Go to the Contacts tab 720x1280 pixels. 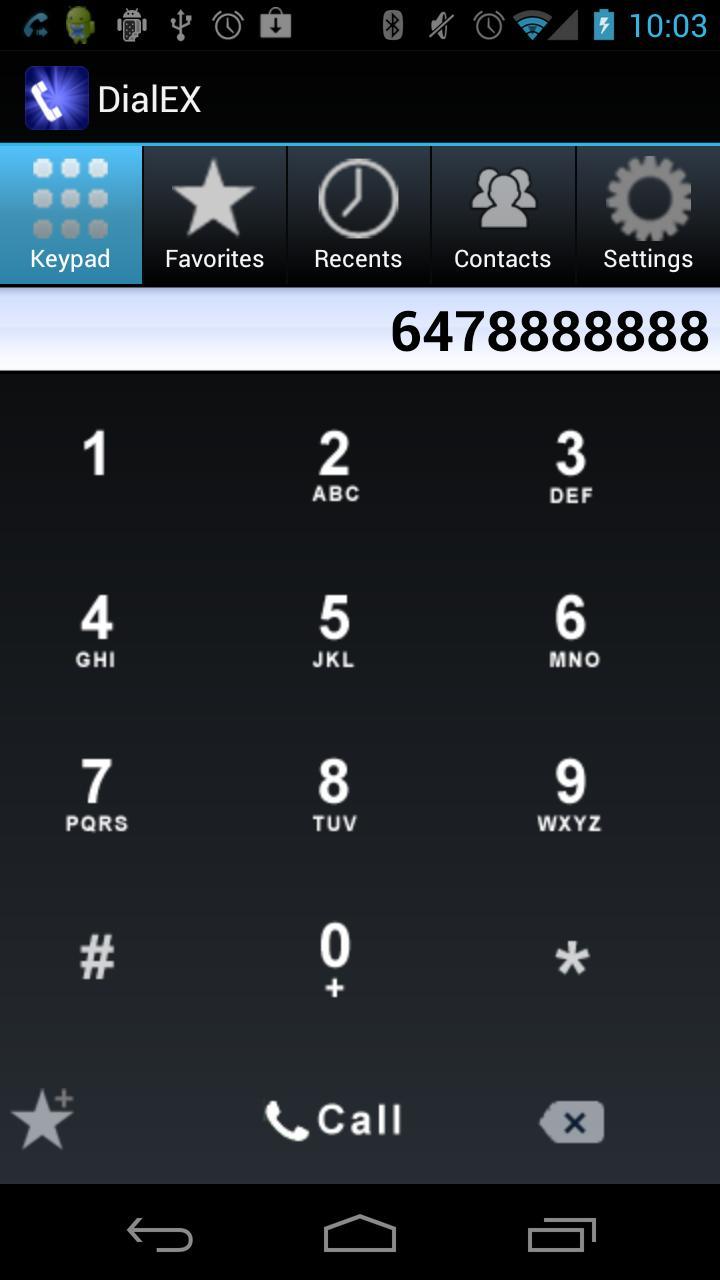click(502, 216)
